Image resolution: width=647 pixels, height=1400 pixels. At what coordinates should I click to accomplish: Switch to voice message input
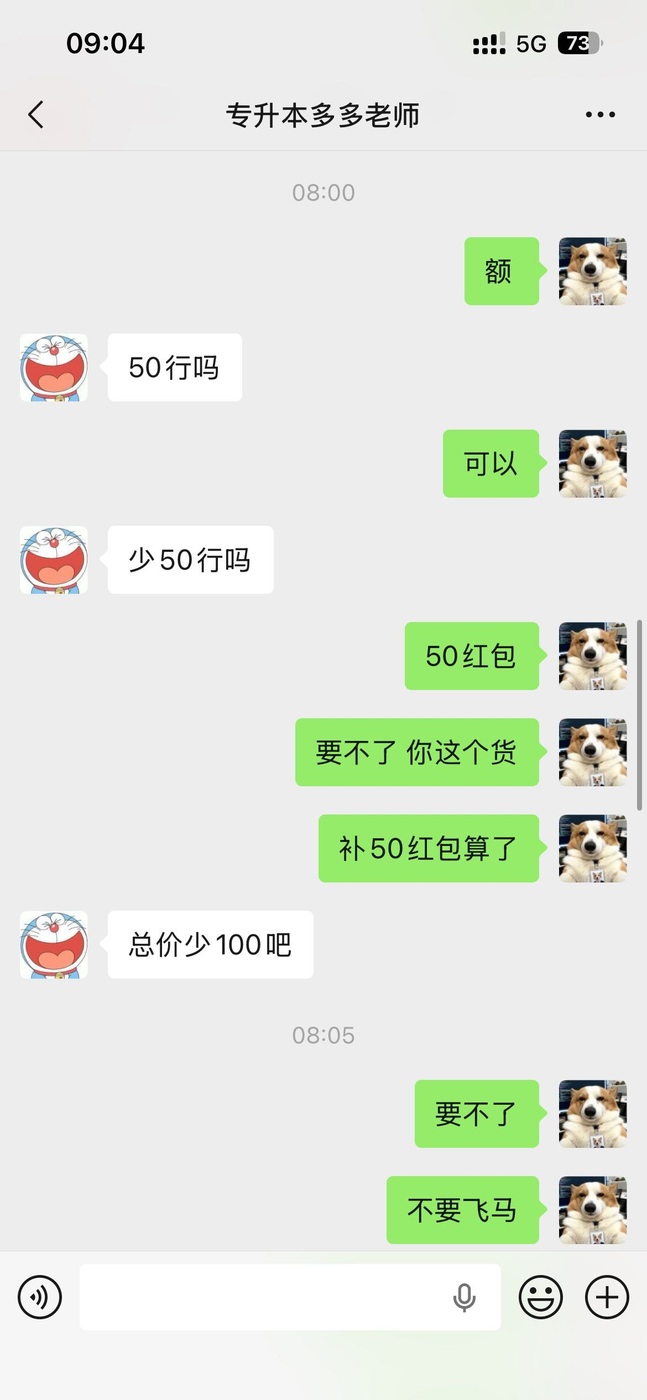pos(40,1297)
